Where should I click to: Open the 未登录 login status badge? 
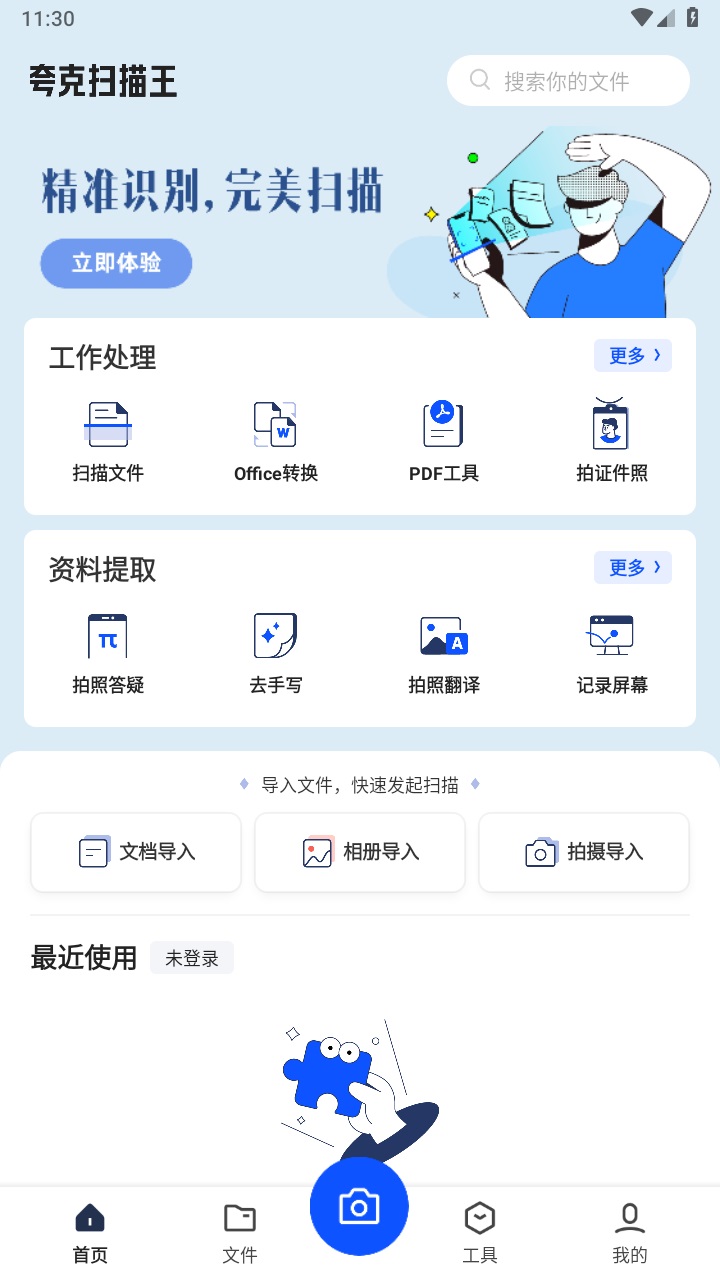coord(191,957)
